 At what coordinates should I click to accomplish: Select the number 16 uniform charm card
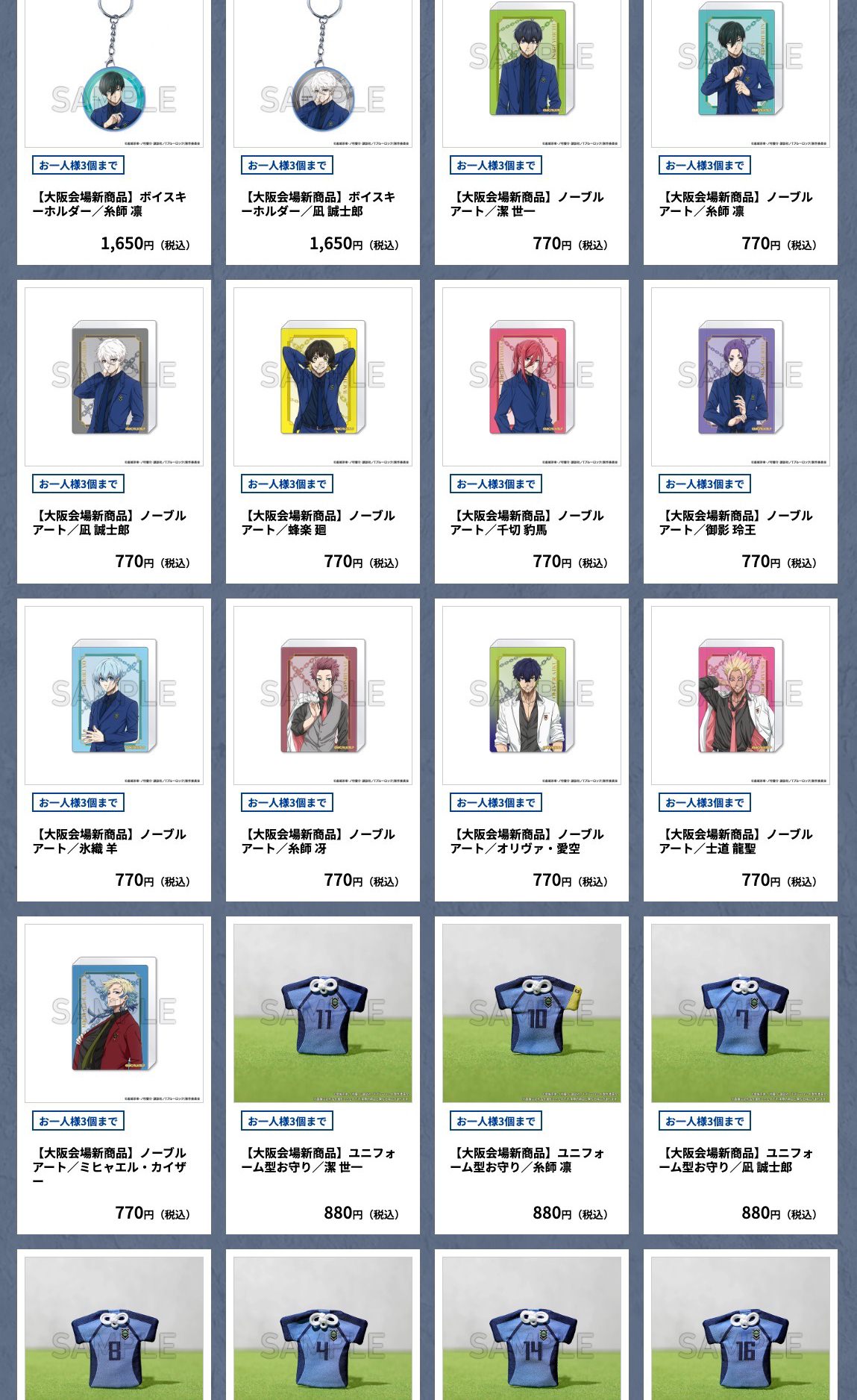click(x=740, y=1328)
